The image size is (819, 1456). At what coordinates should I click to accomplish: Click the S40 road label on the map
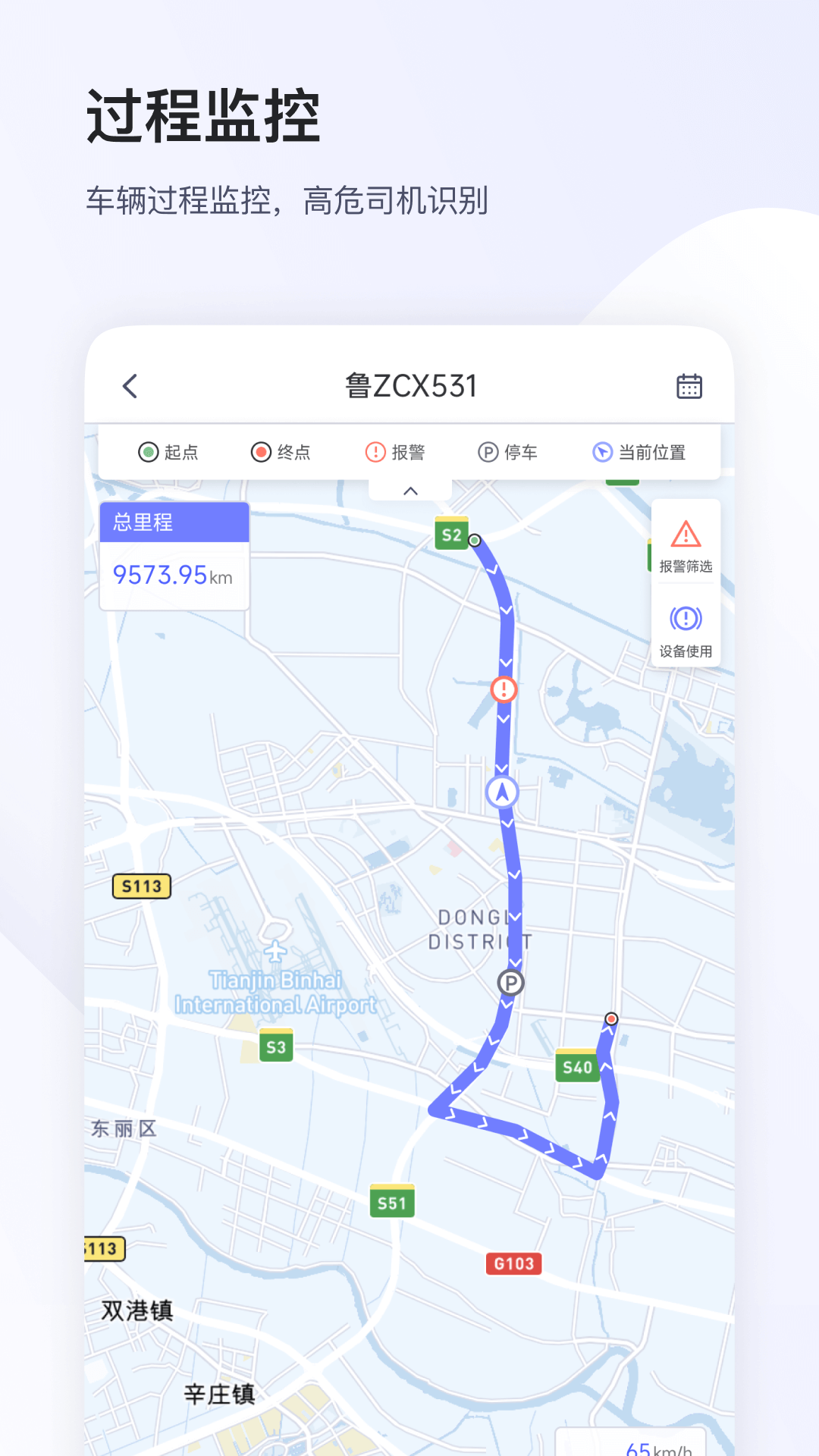pos(579,1067)
